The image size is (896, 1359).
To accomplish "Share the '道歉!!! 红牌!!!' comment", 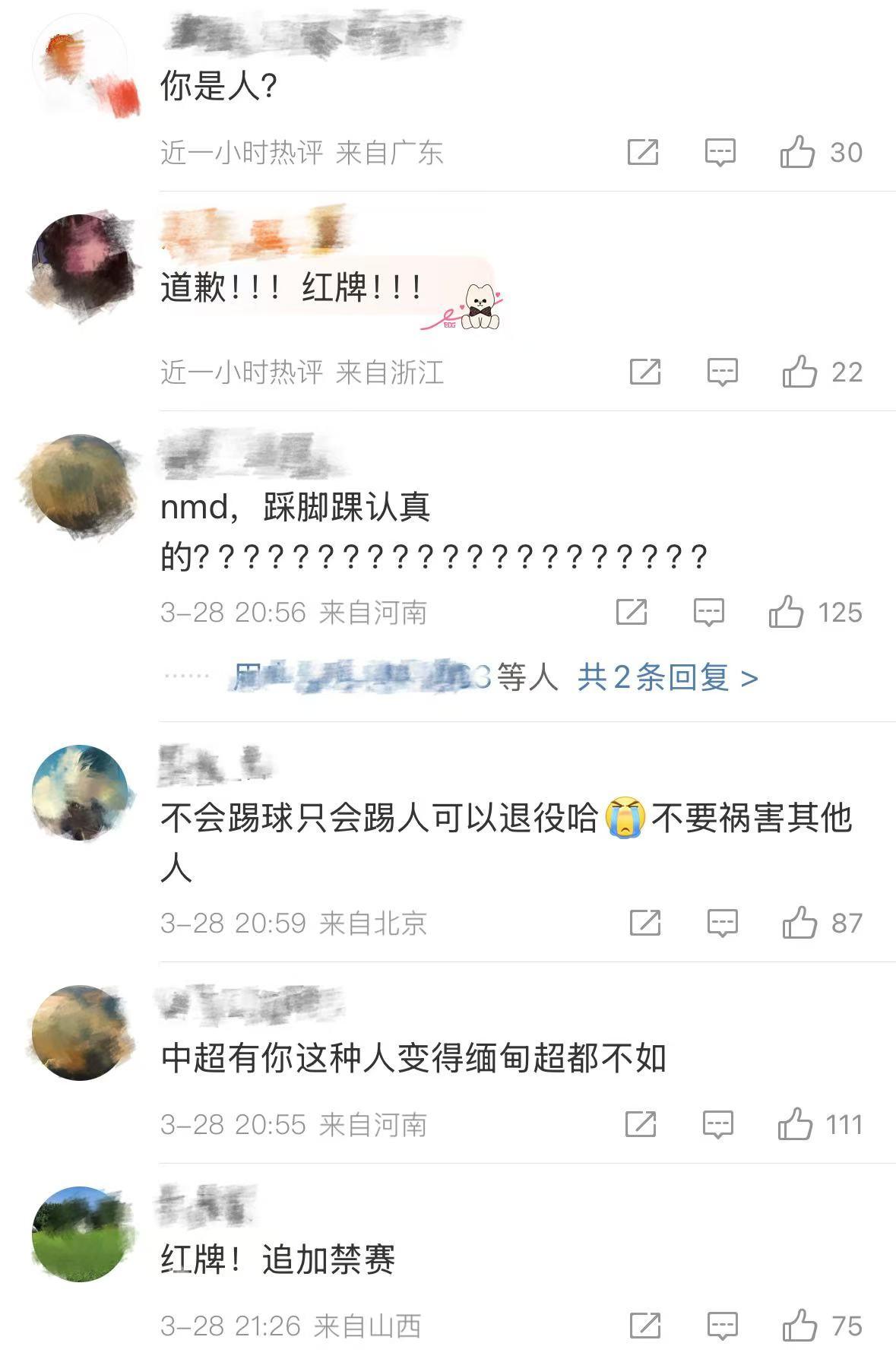I will click(645, 372).
